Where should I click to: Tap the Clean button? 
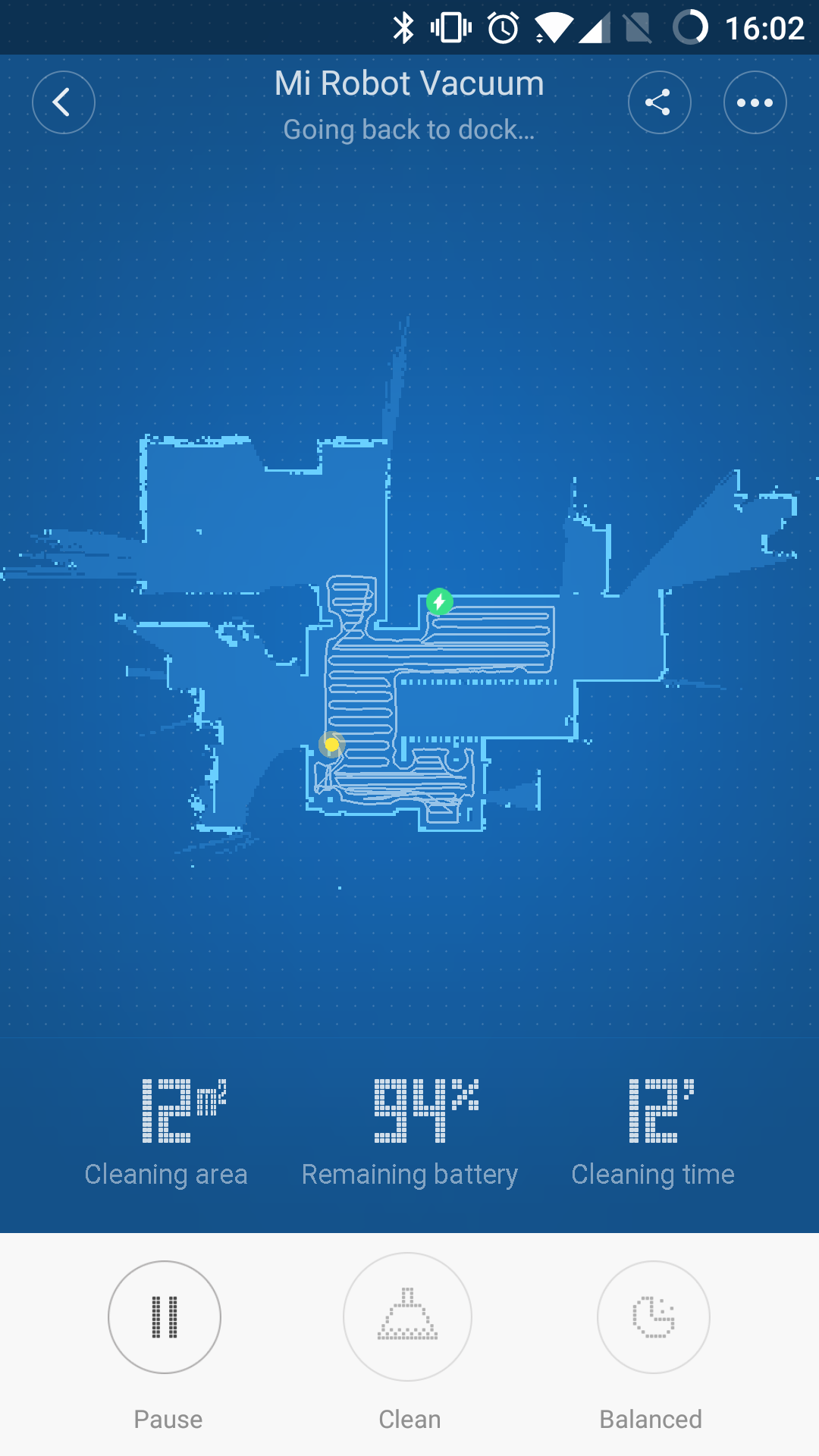coord(408,1317)
